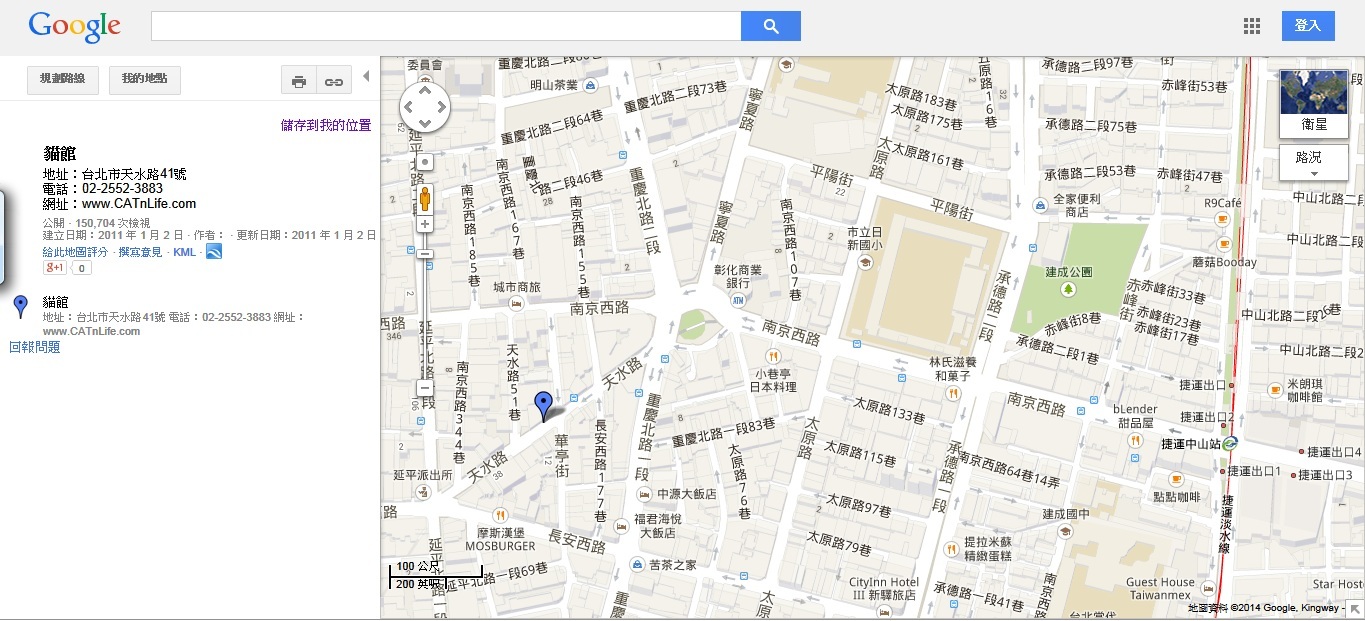
Task: Rate this map via 給此地圖評分
Action: tap(75, 252)
